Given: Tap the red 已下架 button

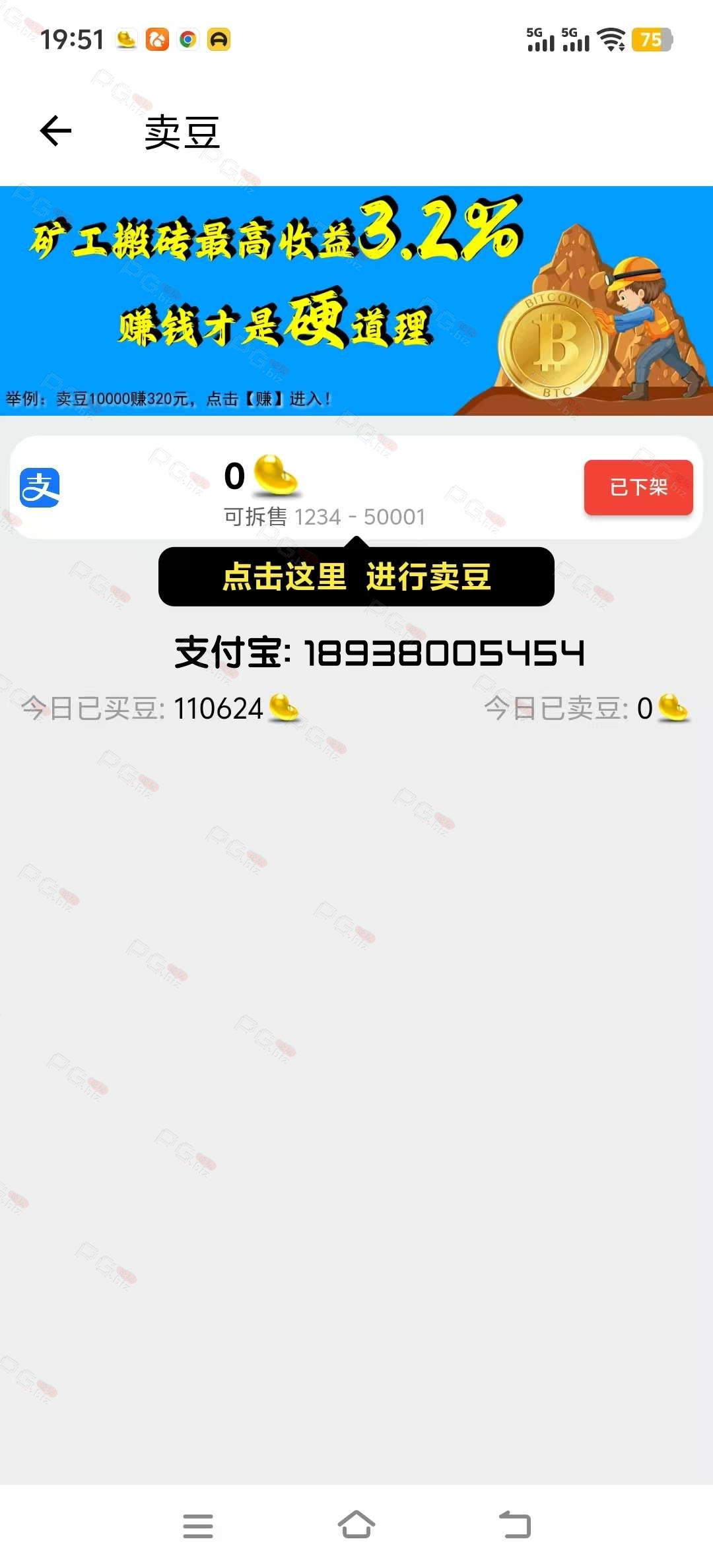Looking at the screenshot, I should tap(638, 487).
